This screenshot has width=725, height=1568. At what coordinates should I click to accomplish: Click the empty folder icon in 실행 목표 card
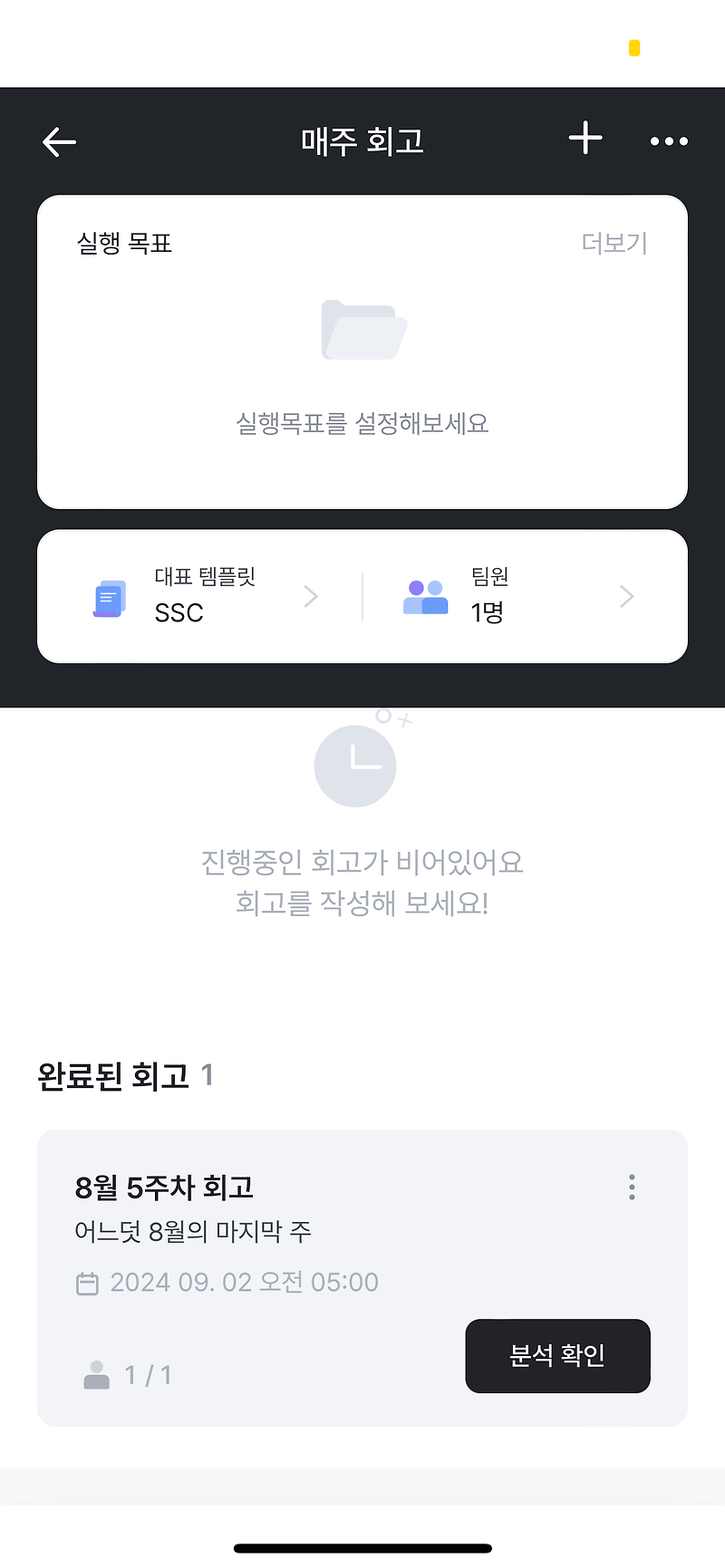tap(362, 330)
